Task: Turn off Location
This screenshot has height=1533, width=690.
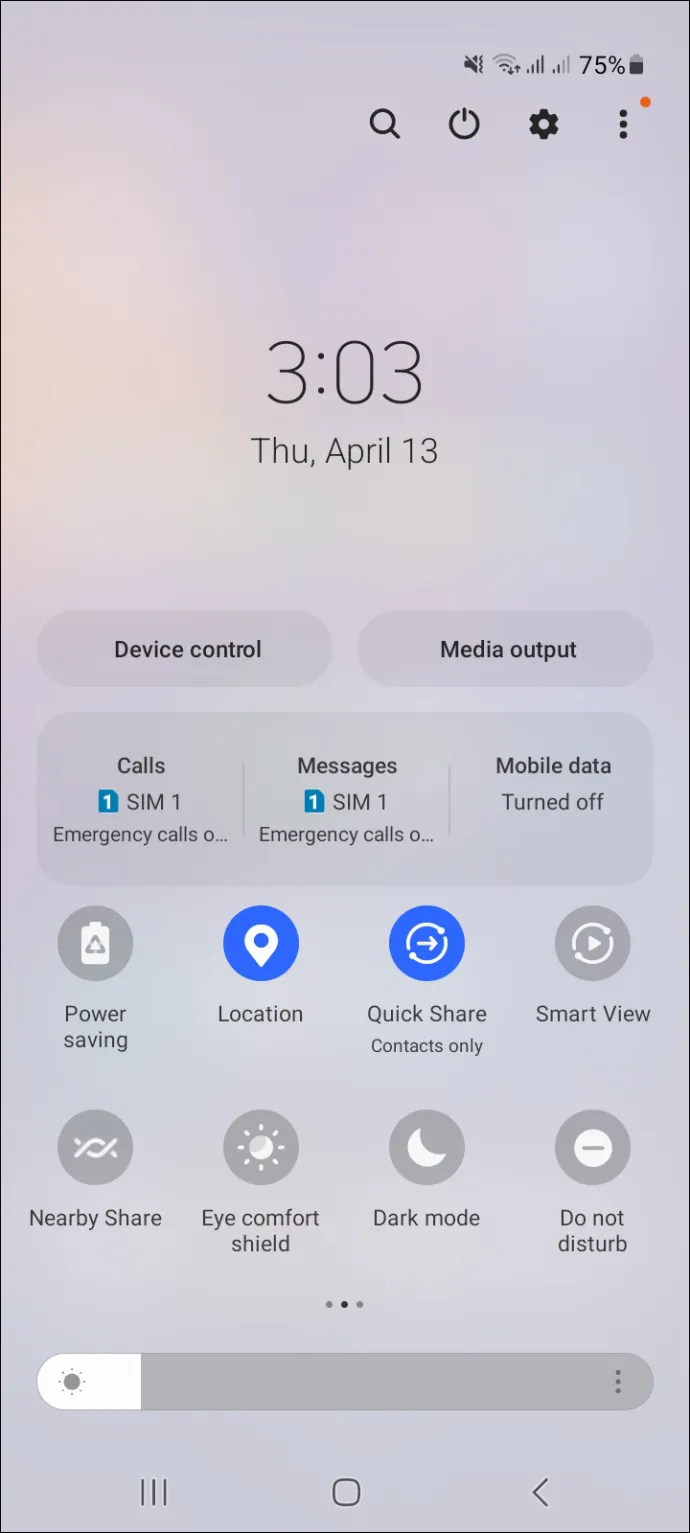Action: tap(260, 943)
